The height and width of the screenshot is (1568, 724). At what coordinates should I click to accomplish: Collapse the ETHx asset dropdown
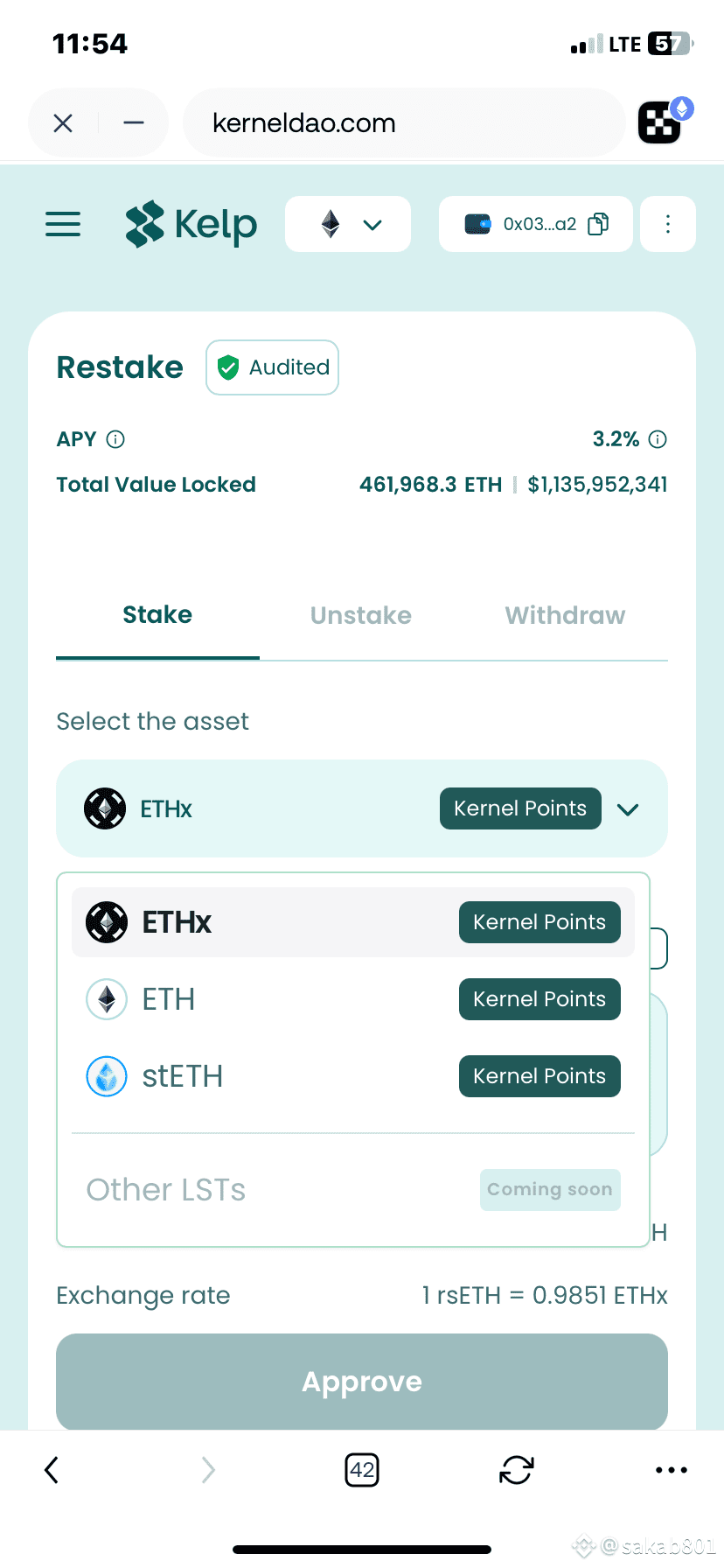pyautogui.click(x=628, y=809)
